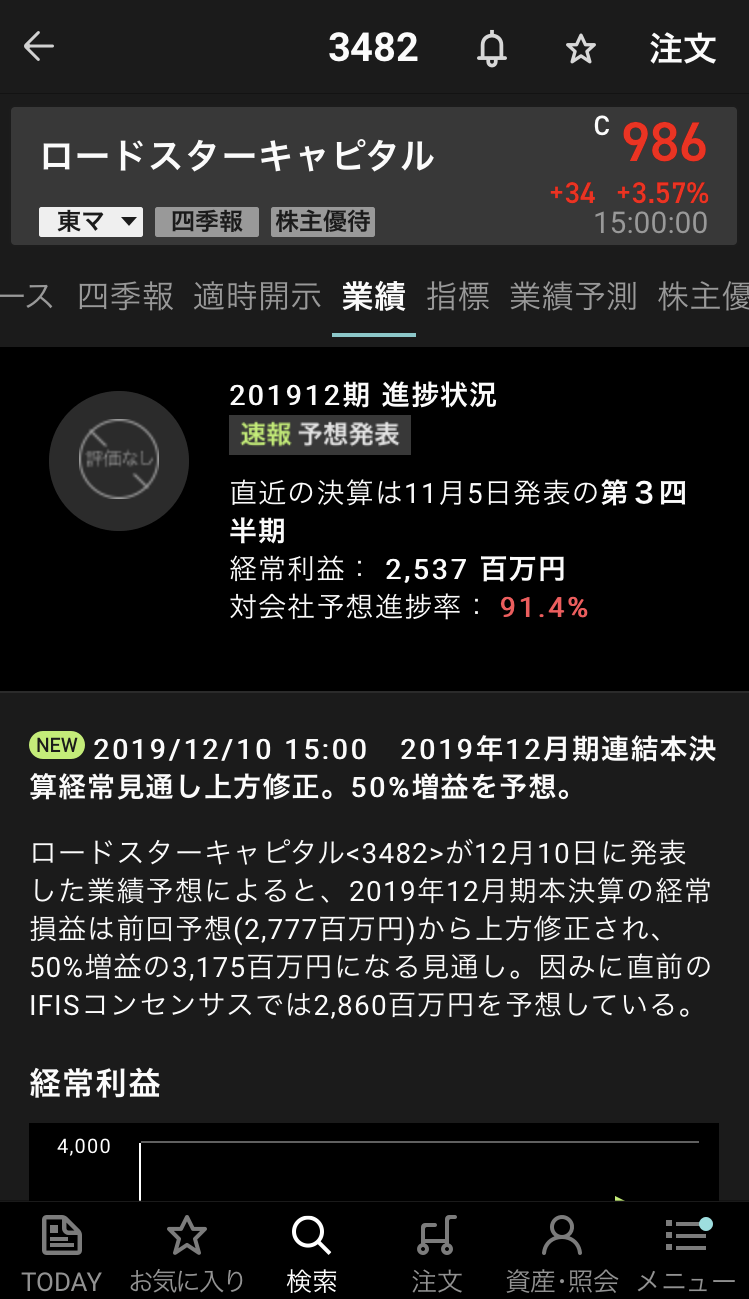Viewport: 749px width, 1299px height.
Task: Open the 株主優待 chip under company name
Action: [x=323, y=221]
